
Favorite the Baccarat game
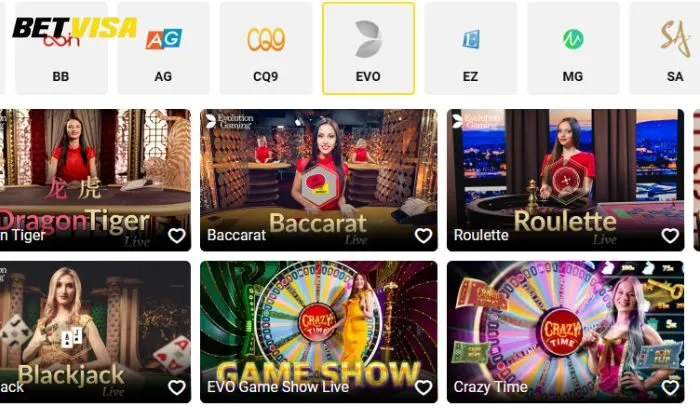(423, 236)
